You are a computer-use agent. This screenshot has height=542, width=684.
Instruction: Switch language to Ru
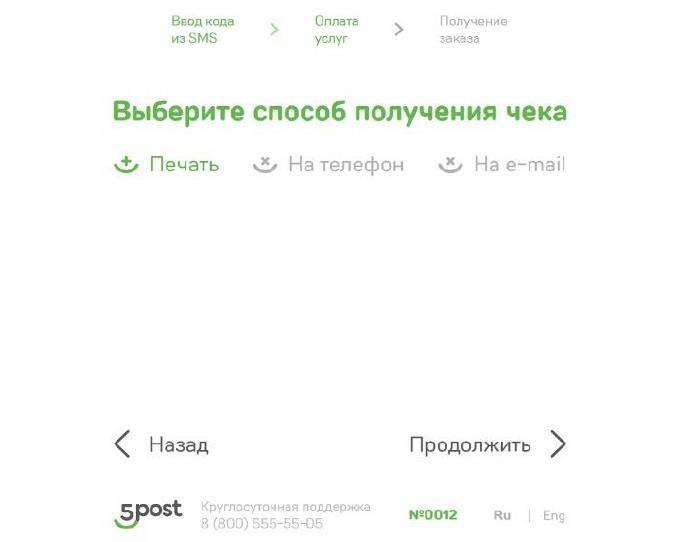[502, 515]
